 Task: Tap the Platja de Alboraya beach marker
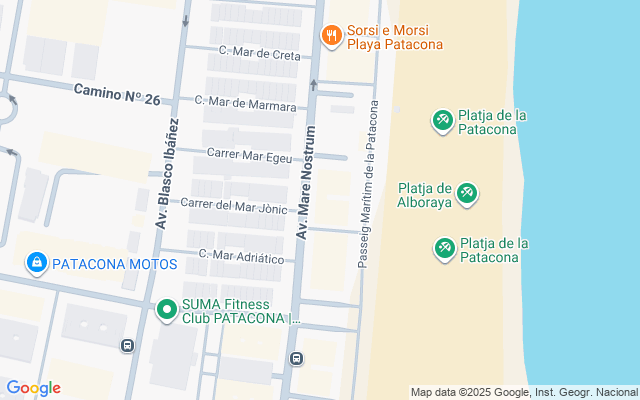[x=466, y=193]
